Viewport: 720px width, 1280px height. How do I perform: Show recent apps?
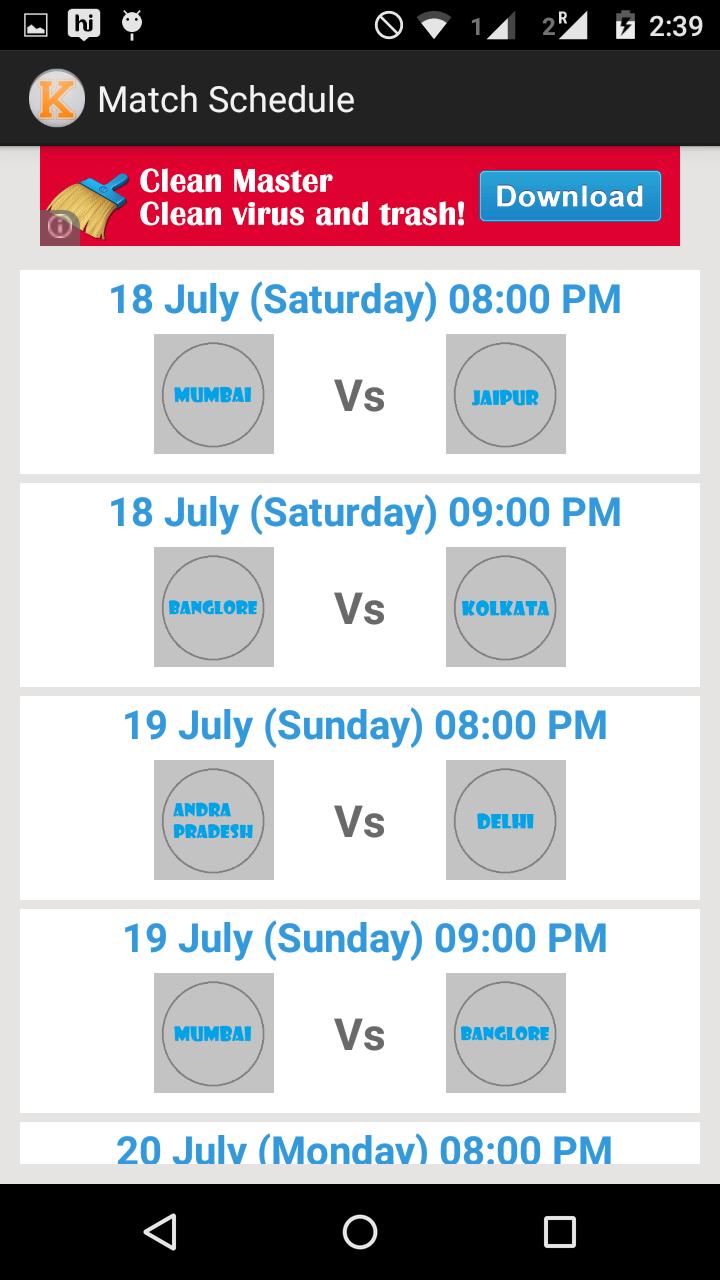point(559,1232)
